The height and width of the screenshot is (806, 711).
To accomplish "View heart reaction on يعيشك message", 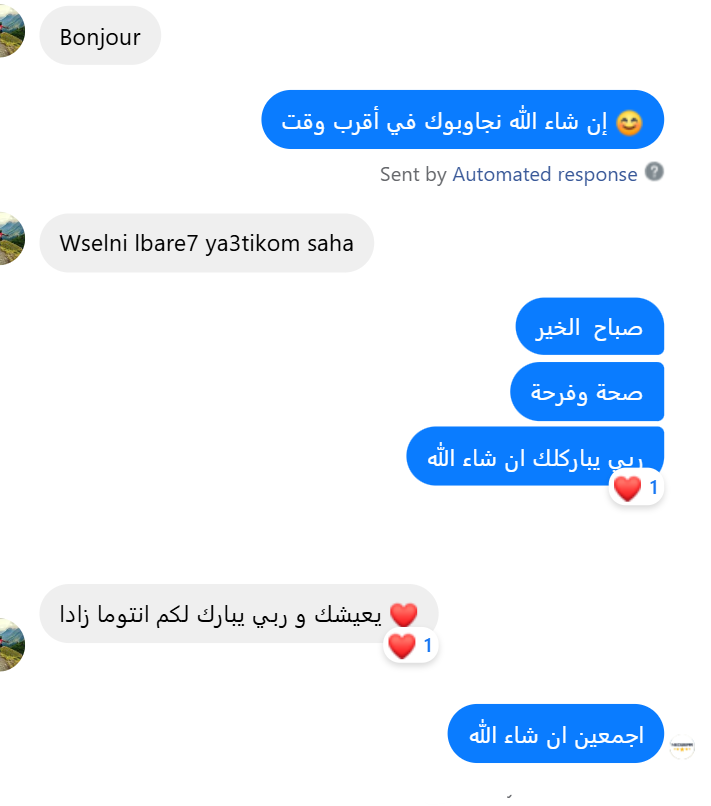I will 410,646.
